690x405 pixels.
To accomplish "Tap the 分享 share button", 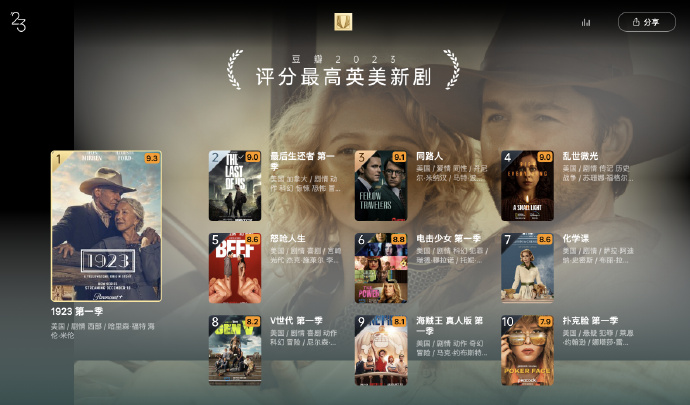I will pyautogui.click(x=646, y=22).
